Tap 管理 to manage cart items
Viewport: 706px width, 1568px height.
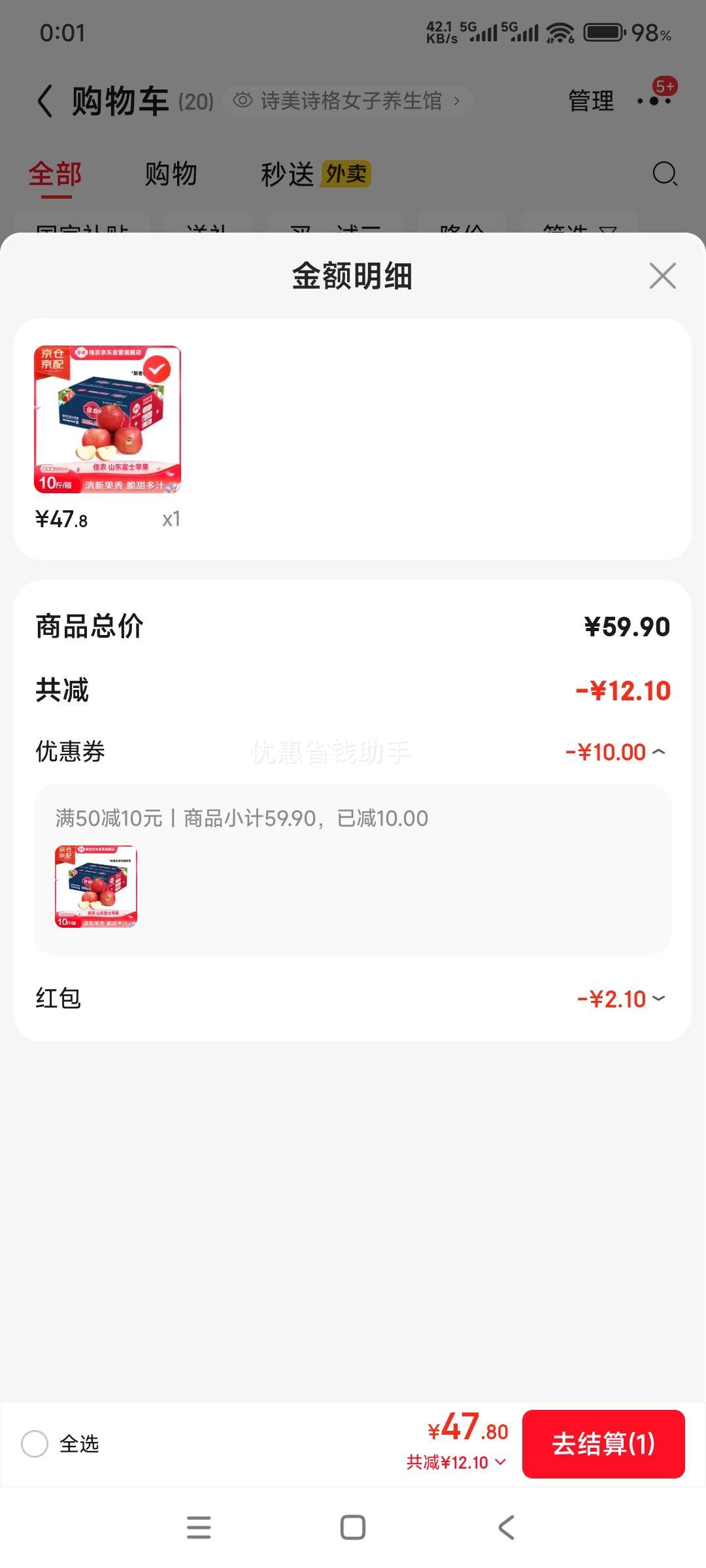590,100
